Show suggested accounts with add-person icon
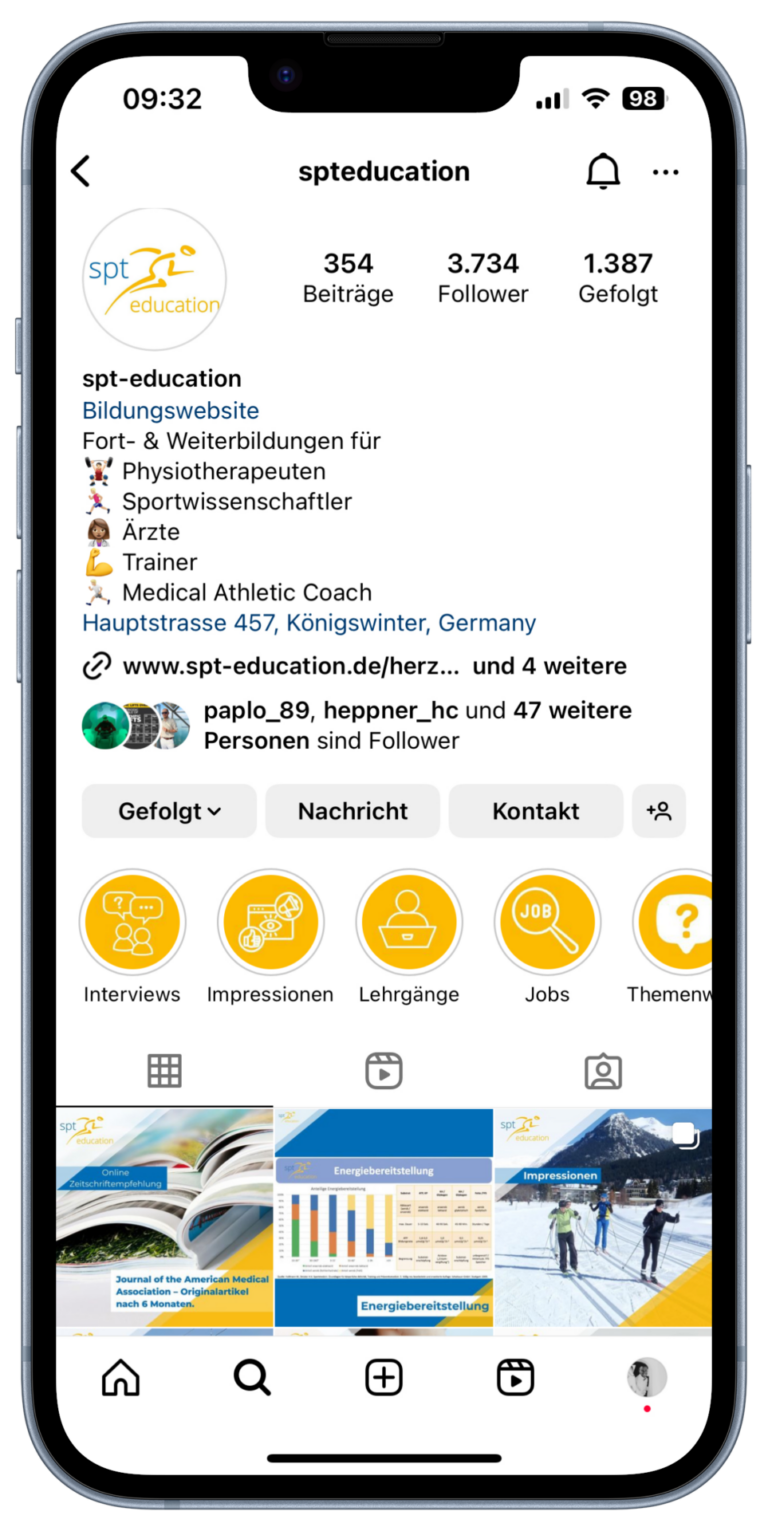The height and width of the screenshot is (1531, 768). 659,811
